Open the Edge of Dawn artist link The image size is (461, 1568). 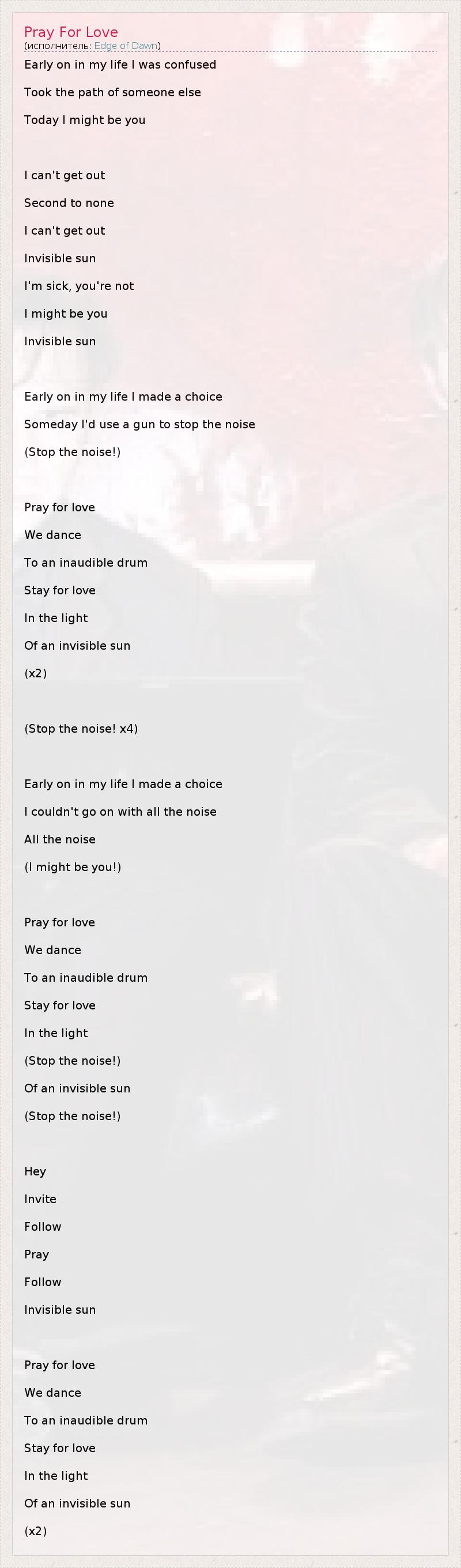(125, 46)
